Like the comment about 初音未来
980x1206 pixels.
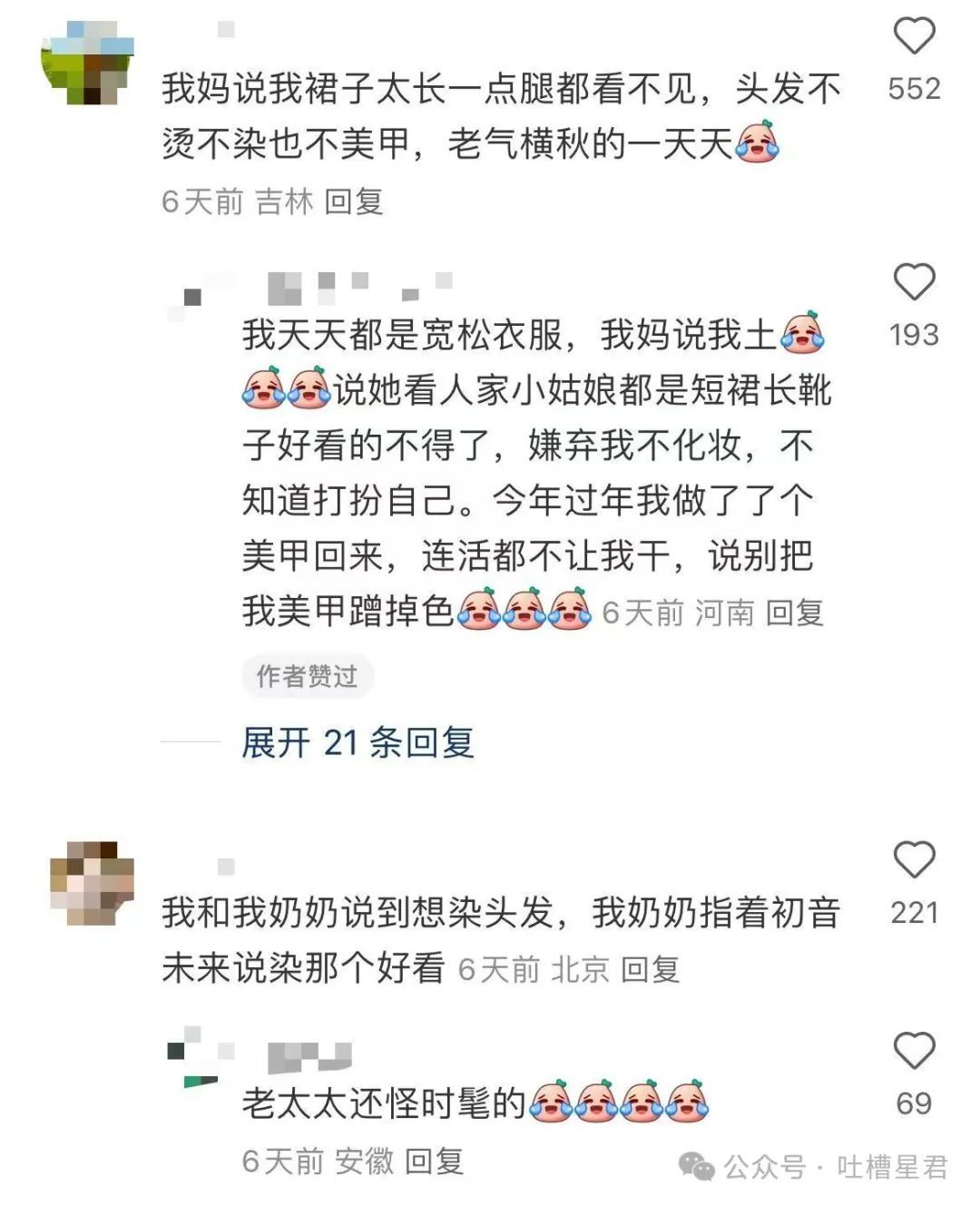(914, 860)
